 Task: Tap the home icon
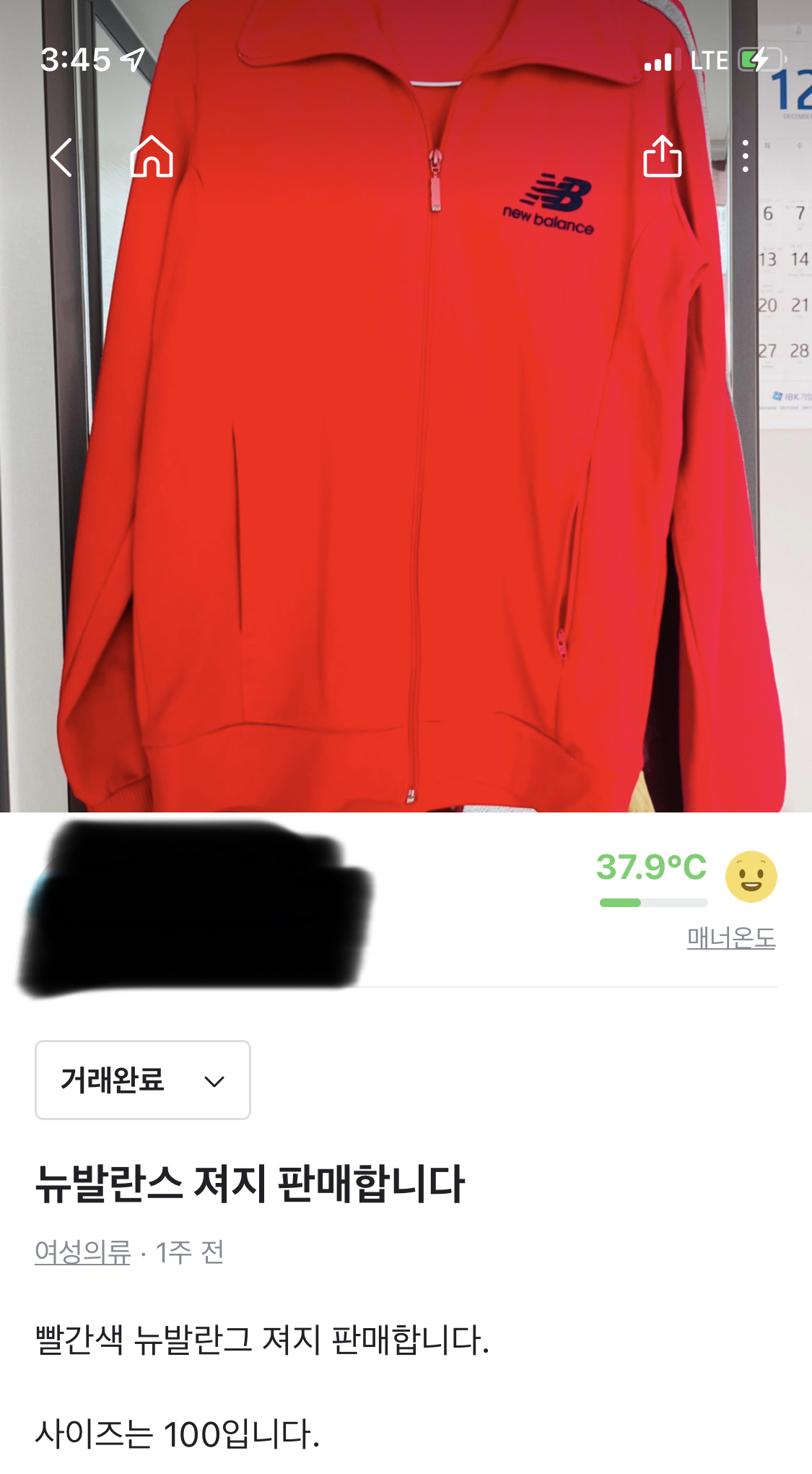click(x=152, y=156)
